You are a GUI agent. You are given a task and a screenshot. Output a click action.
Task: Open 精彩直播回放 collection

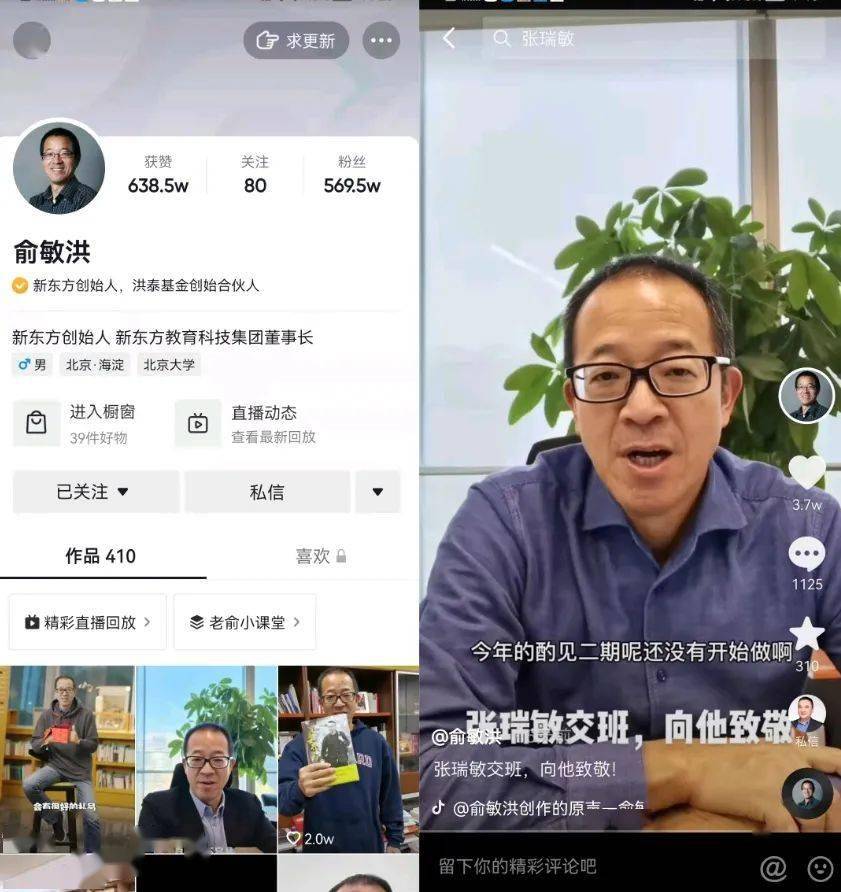[87, 622]
